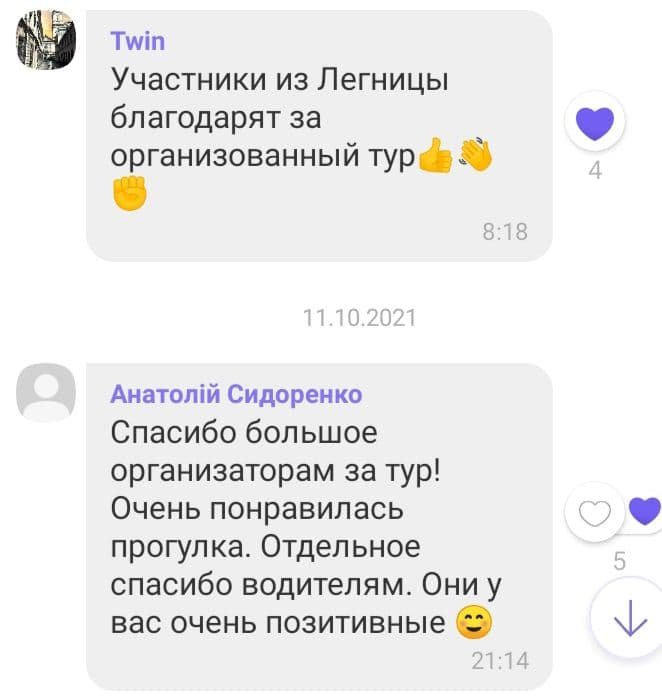Tap the heart on Twin's message
662x699 pixels.
coord(595,125)
